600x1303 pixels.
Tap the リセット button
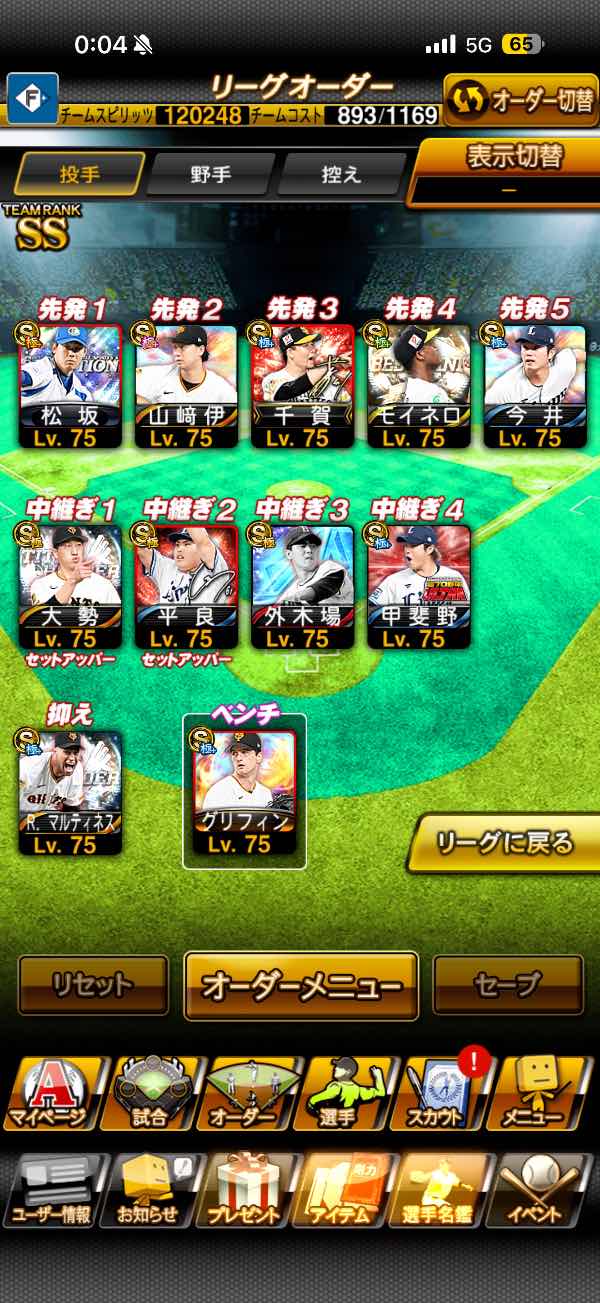click(93, 985)
